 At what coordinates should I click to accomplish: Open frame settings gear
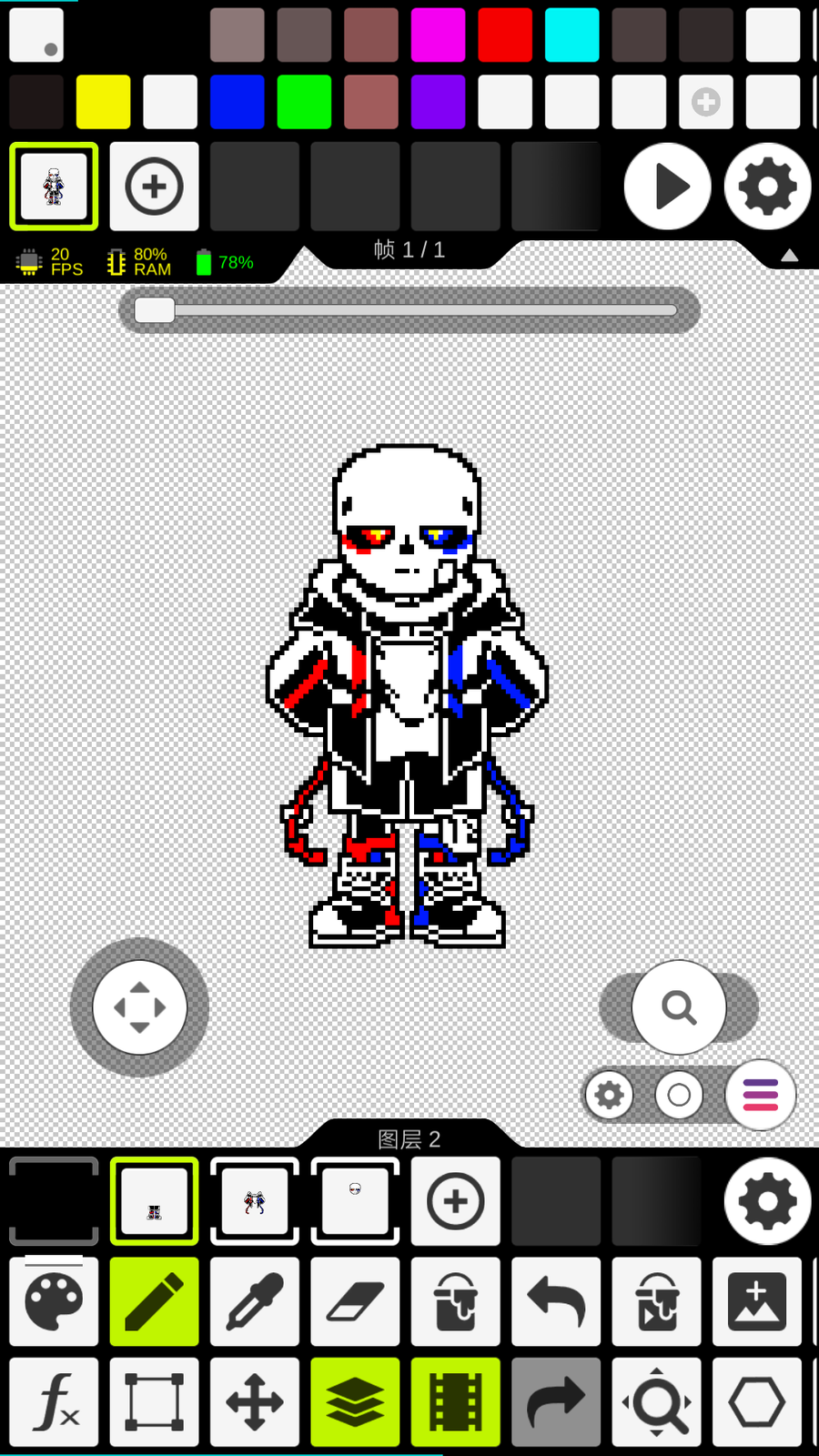click(767, 187)
